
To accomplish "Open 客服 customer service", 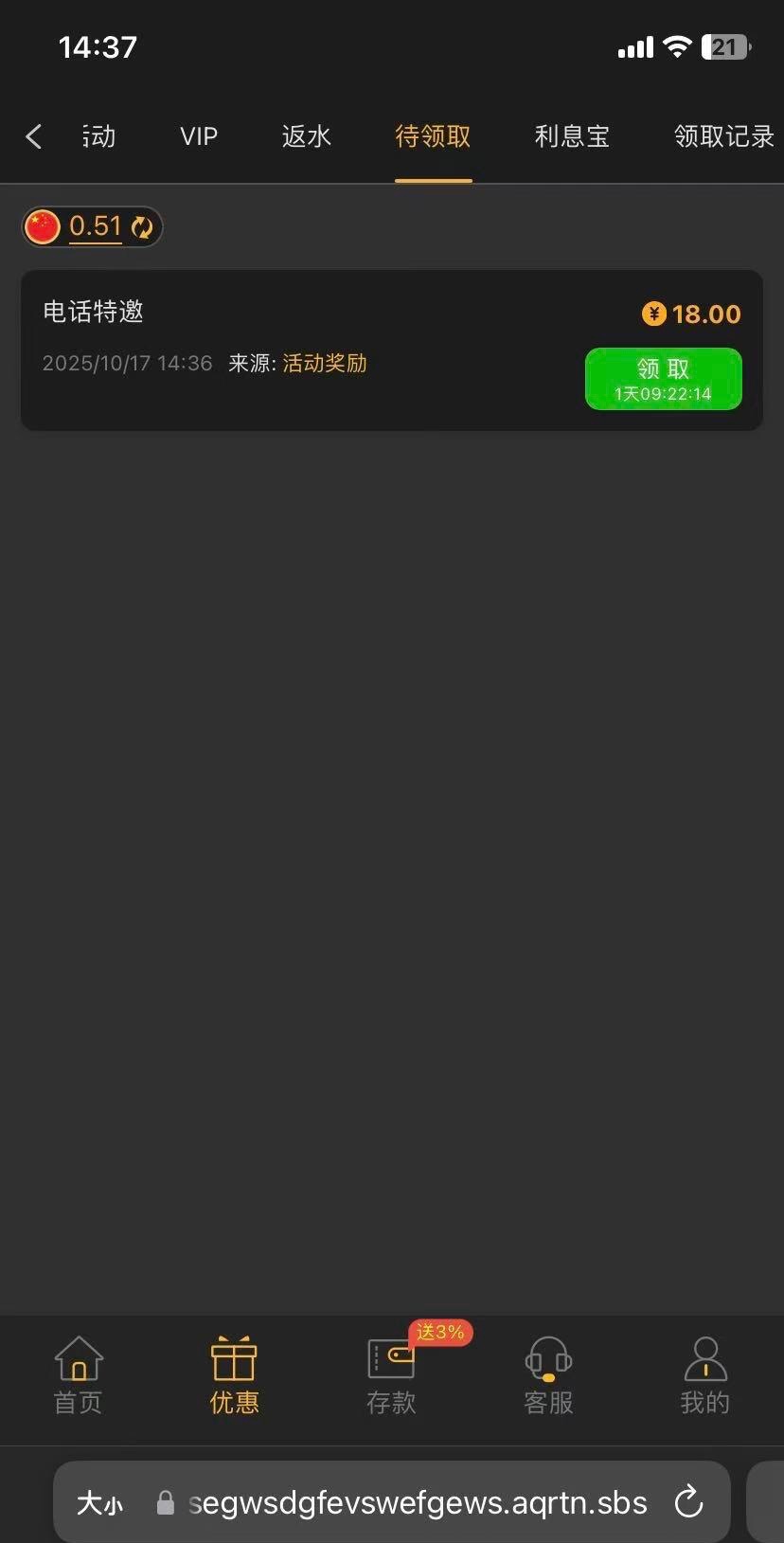I will pyautogui.click(x=548, y=1375).
